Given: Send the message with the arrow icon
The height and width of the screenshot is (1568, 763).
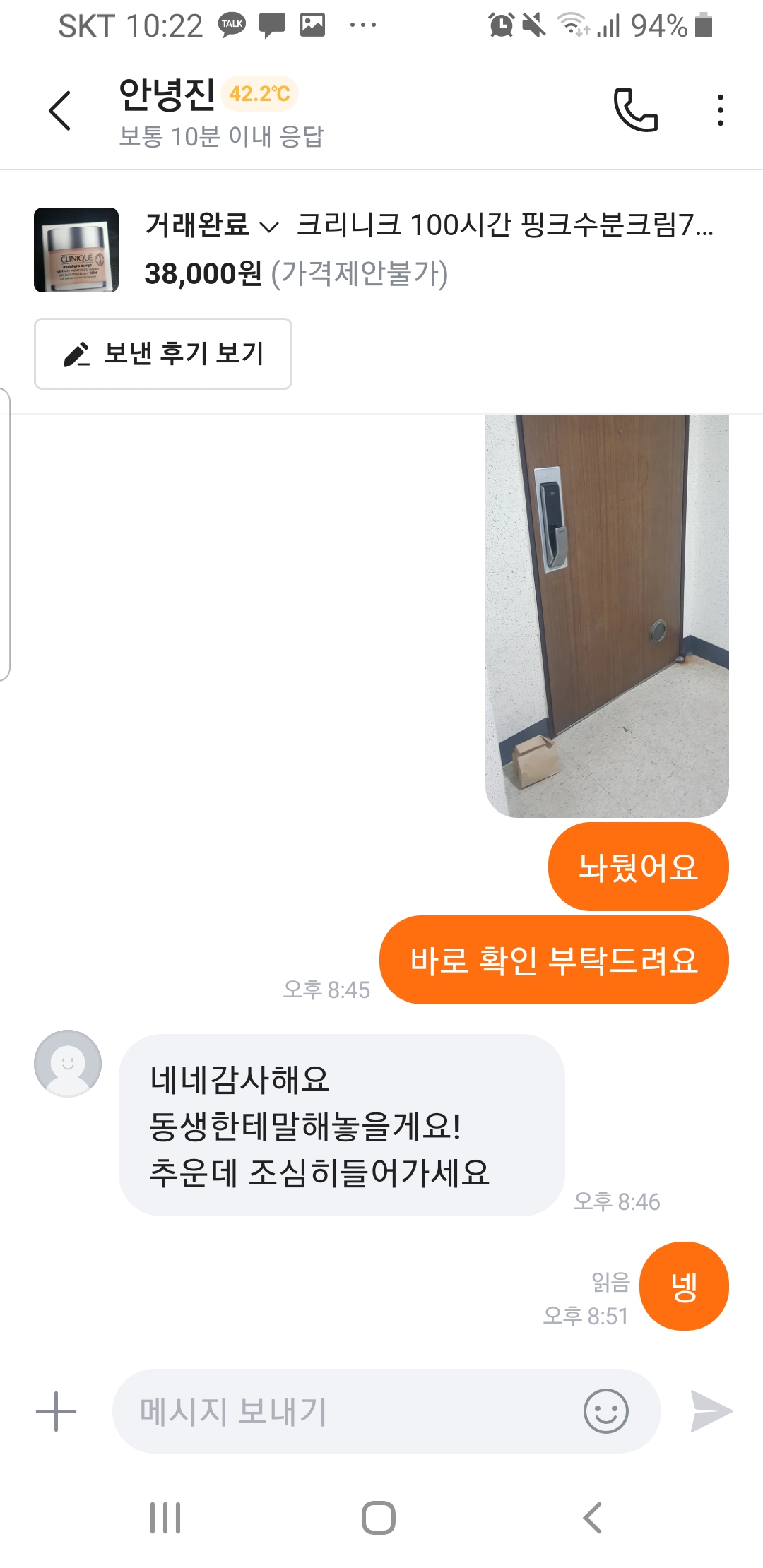Looking at the screenshot, I should (711, 1412).
